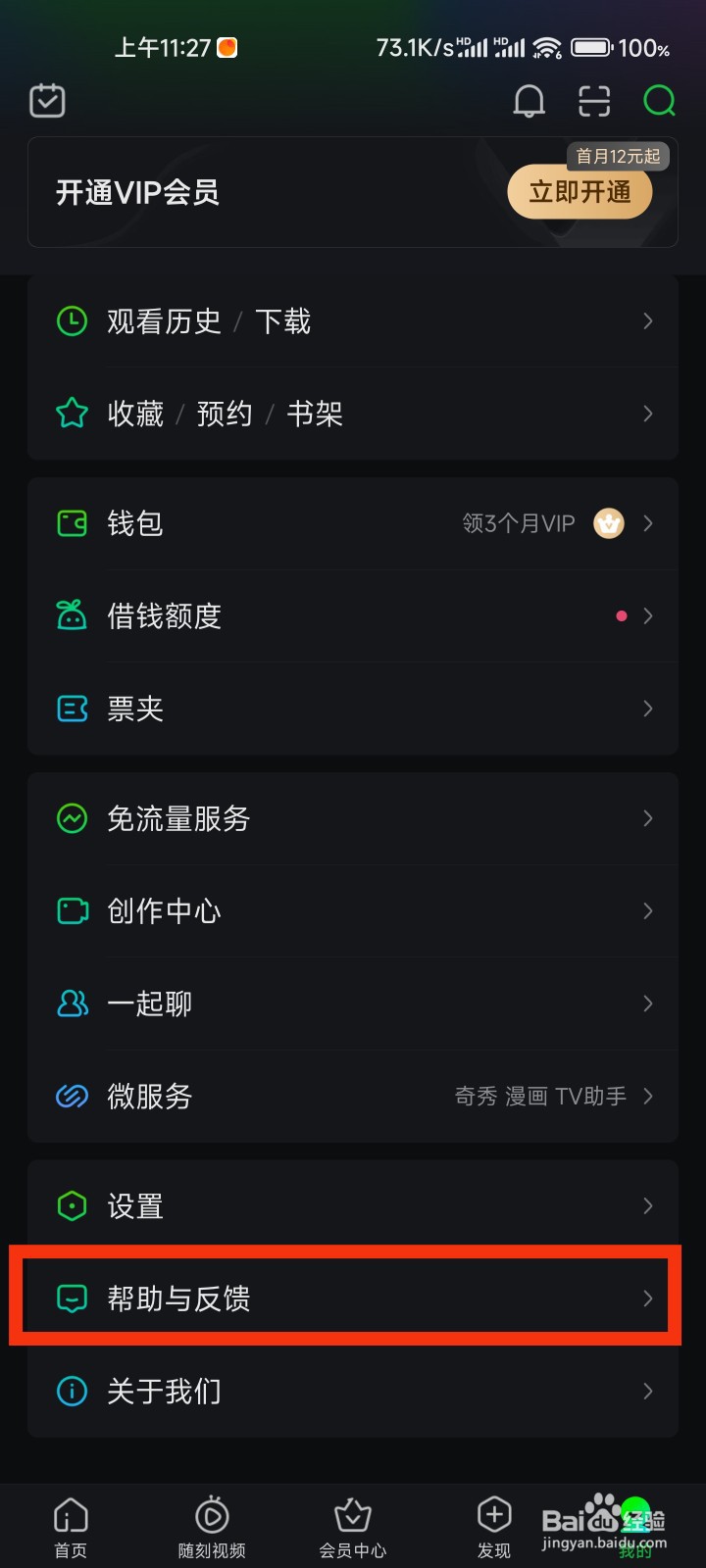
Task: Select the 收藏 star icon
Action: pyautogui.click(x=72, y=414)
